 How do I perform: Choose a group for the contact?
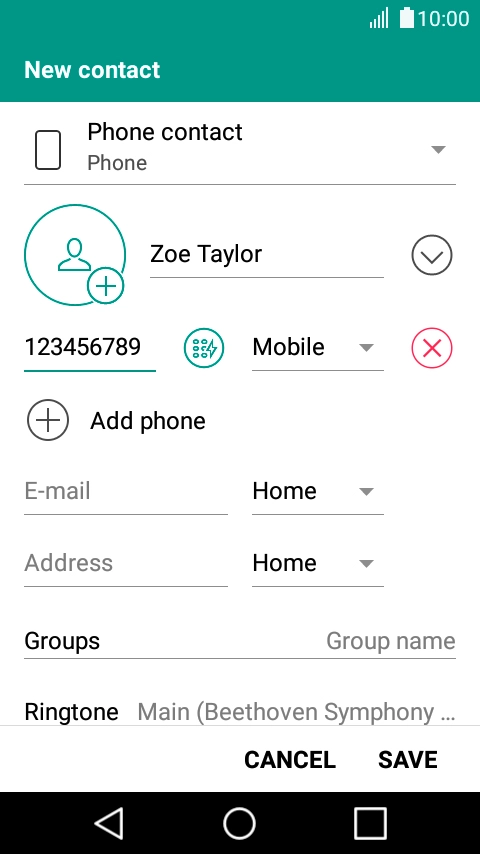point(240,641)
